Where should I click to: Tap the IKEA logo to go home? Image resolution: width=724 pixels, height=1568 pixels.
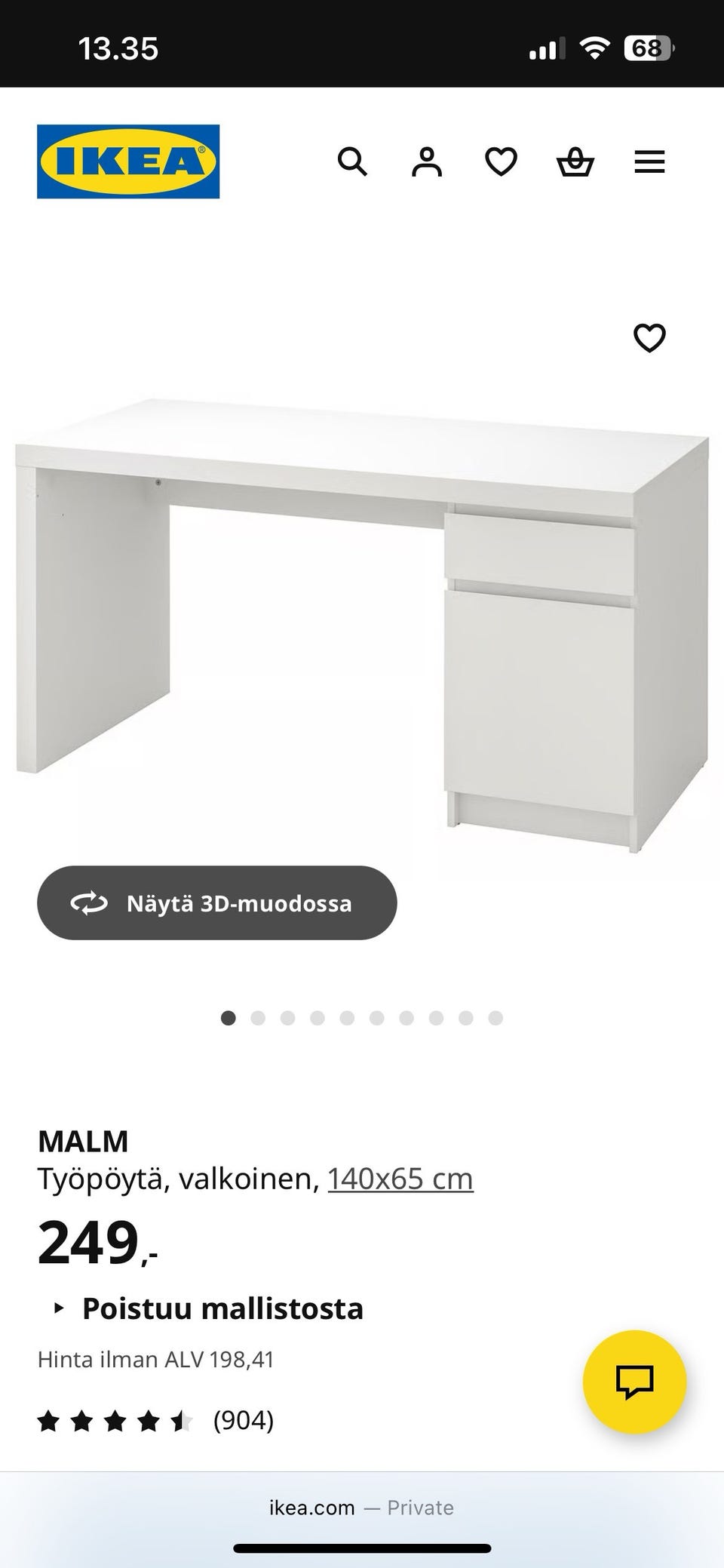click(128, 161)
